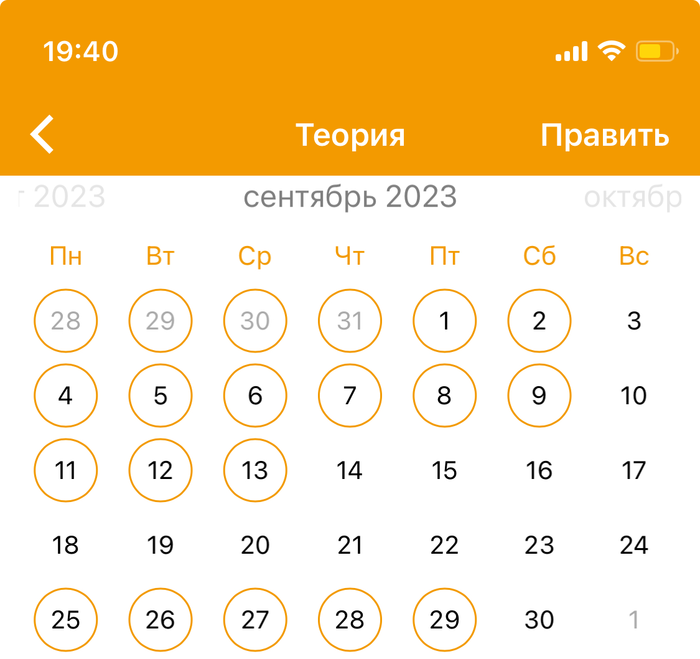Select September 23
This screenshot has width=700, height=659.
pos(539,545)
